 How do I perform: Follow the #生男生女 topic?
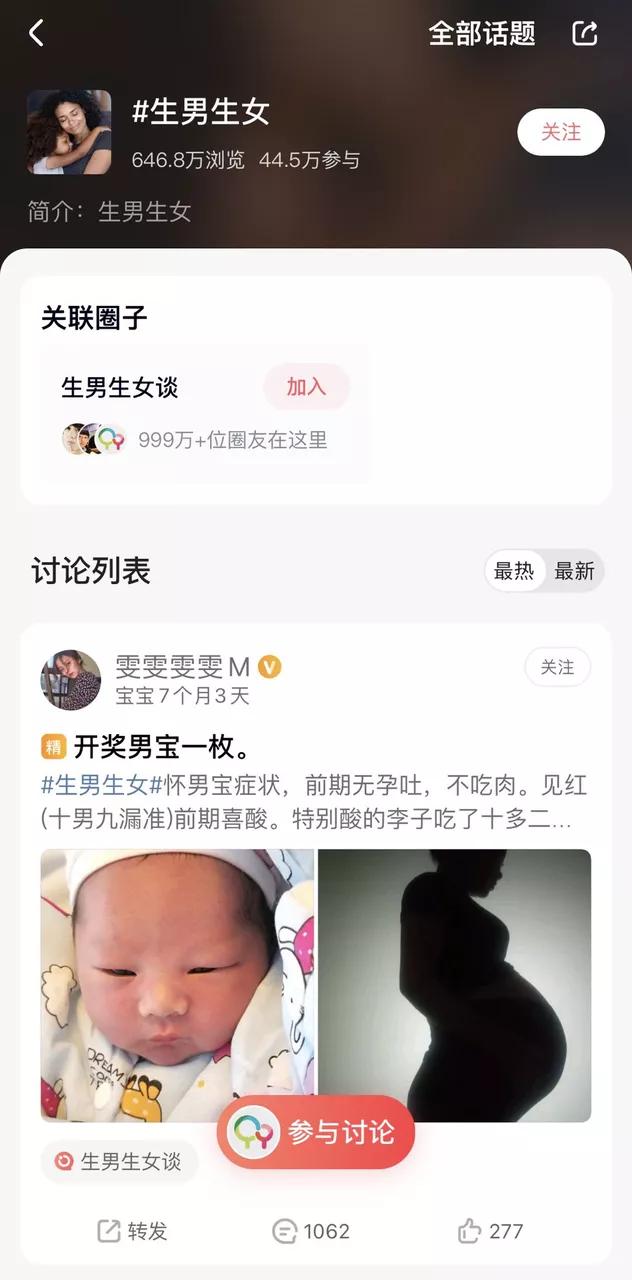coord(560,132)
